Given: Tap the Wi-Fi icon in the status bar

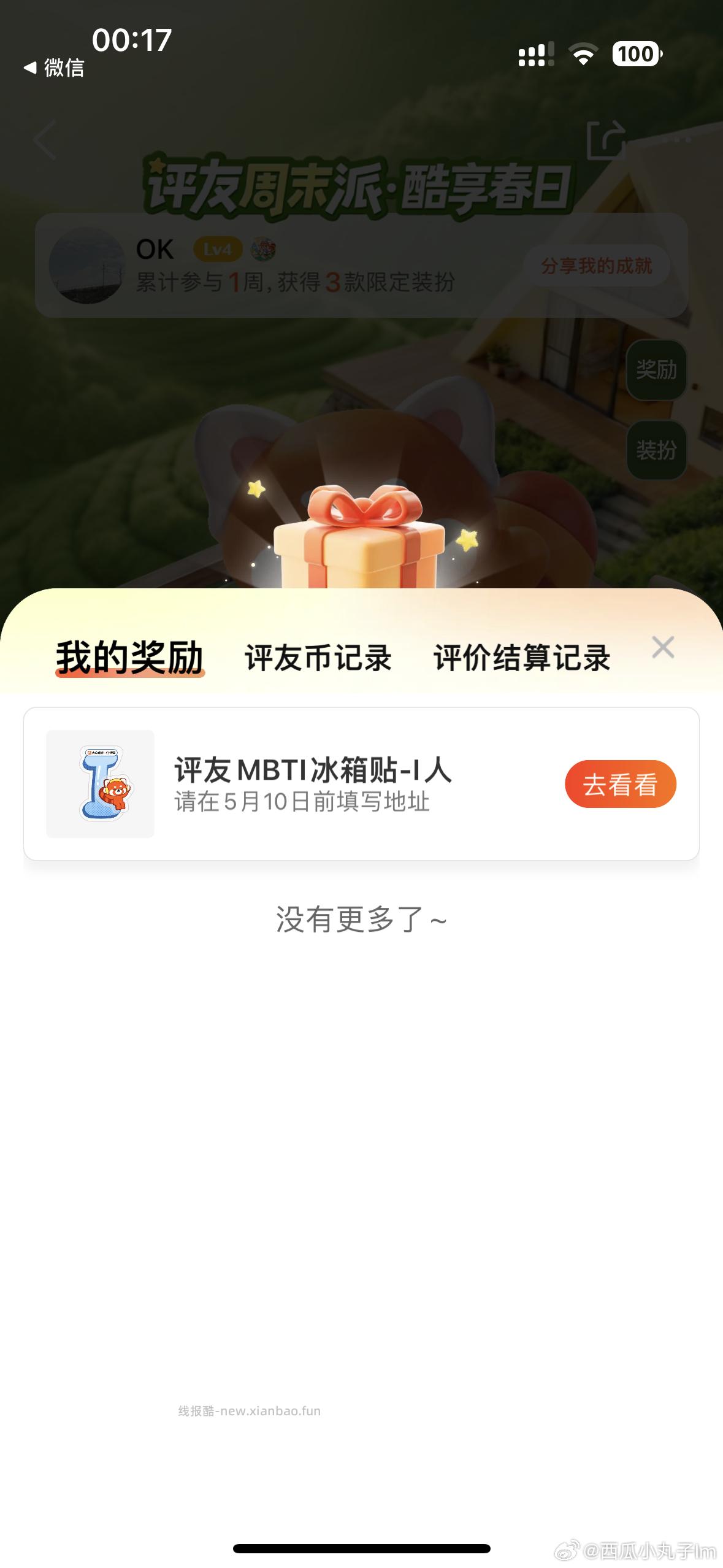Looking at the screenshot, I should [x=583, y=54].
